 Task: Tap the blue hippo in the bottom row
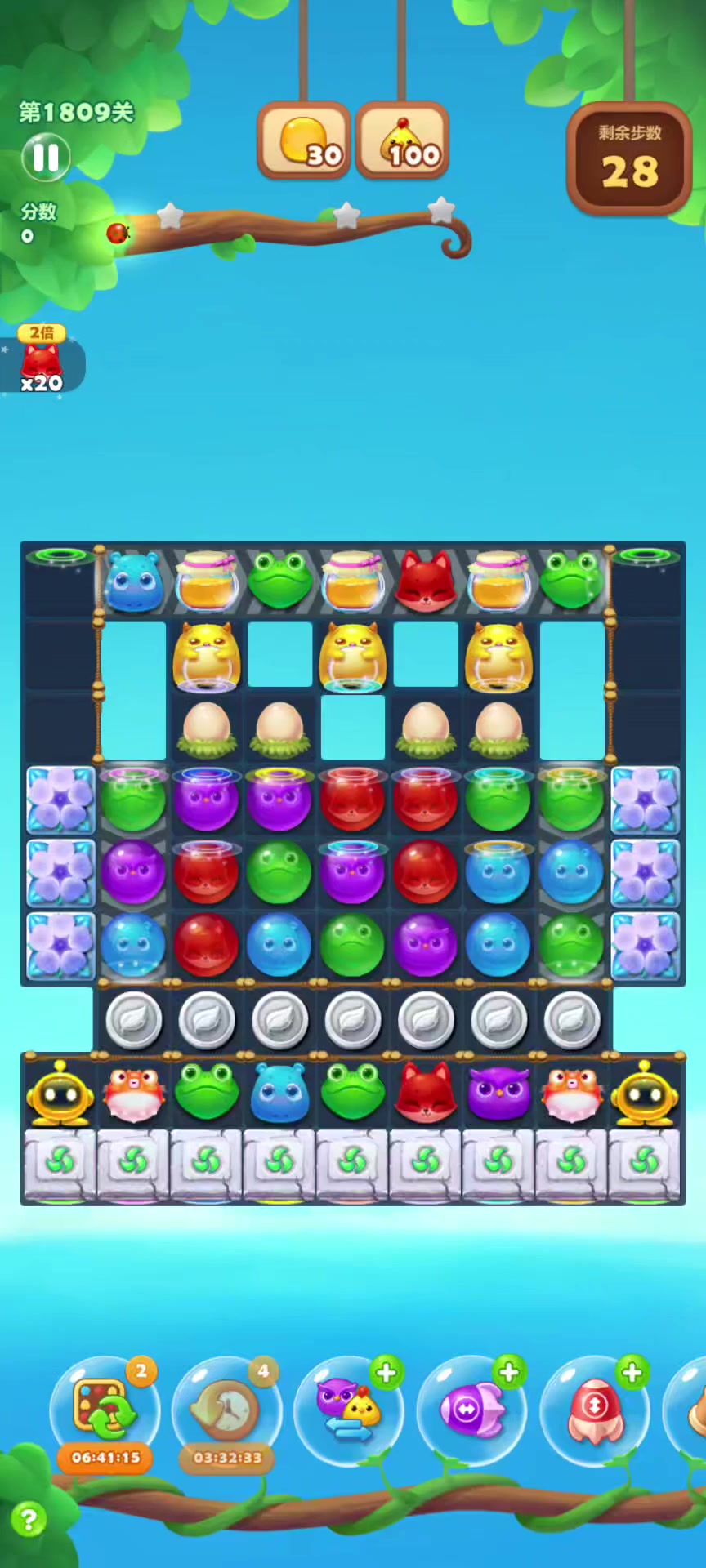pos(279,1093)
